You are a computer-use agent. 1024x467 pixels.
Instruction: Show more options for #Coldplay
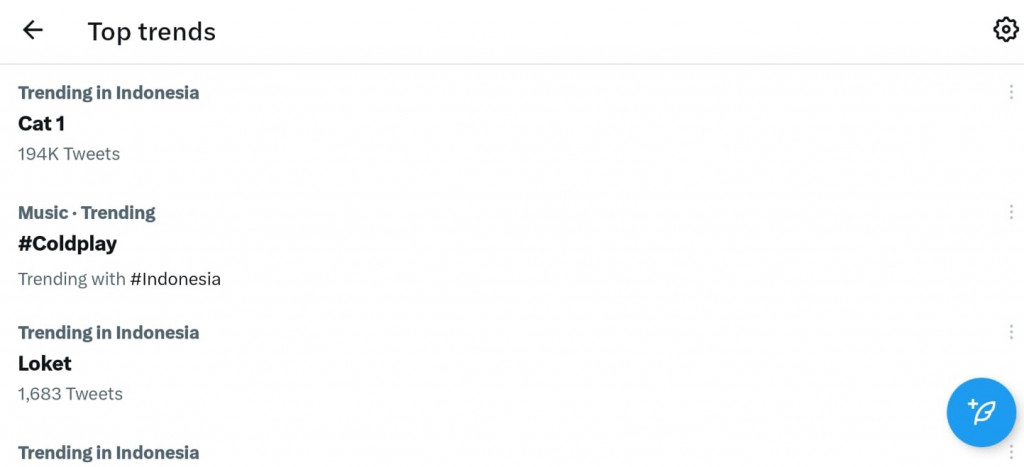[x=1011, y=212]
